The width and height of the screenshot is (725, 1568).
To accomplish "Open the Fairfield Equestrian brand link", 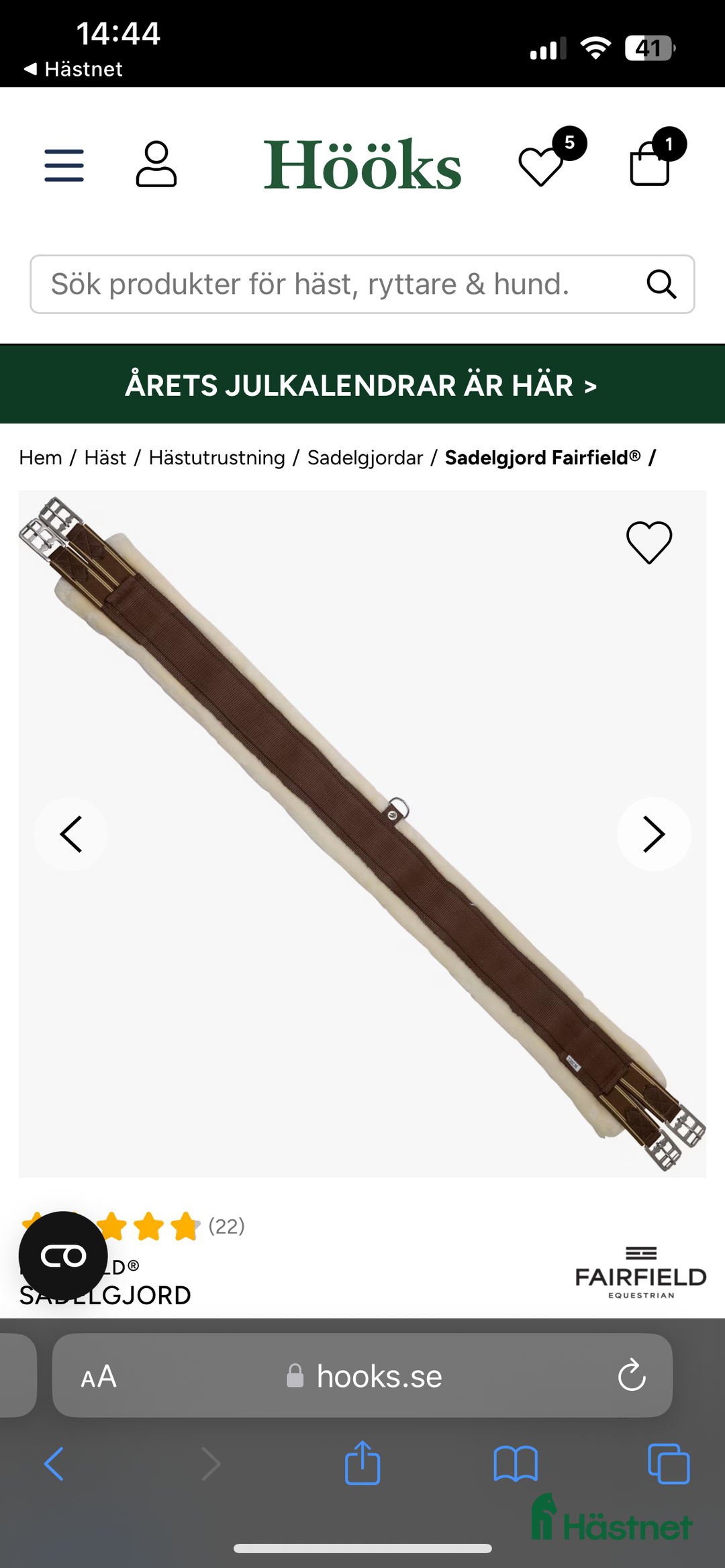I will [640, 1273].
